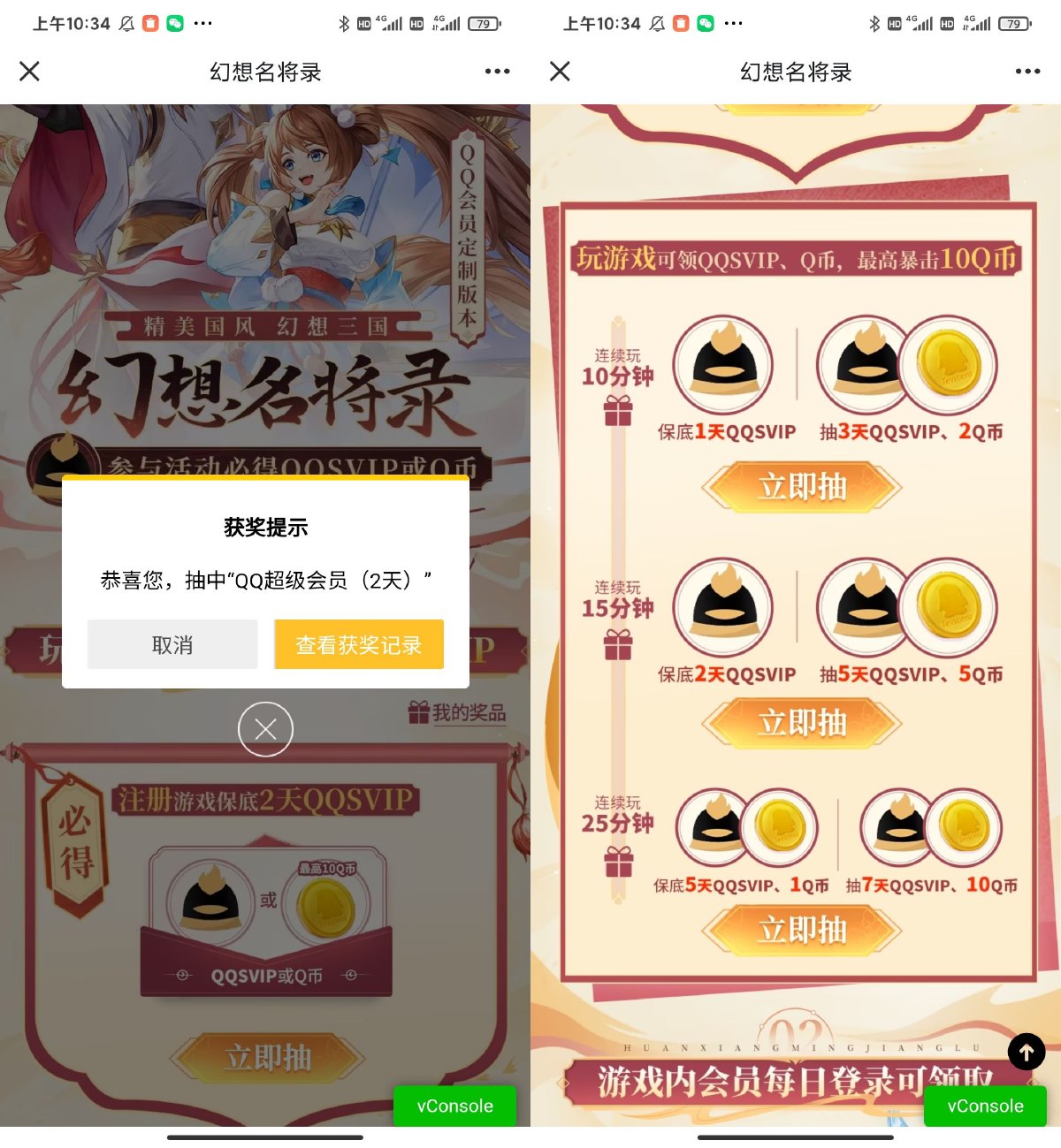Dismiss the prize popup with the circular X
The width and height of the screenshot is (1061, 1148).
(x=265, y=729)
